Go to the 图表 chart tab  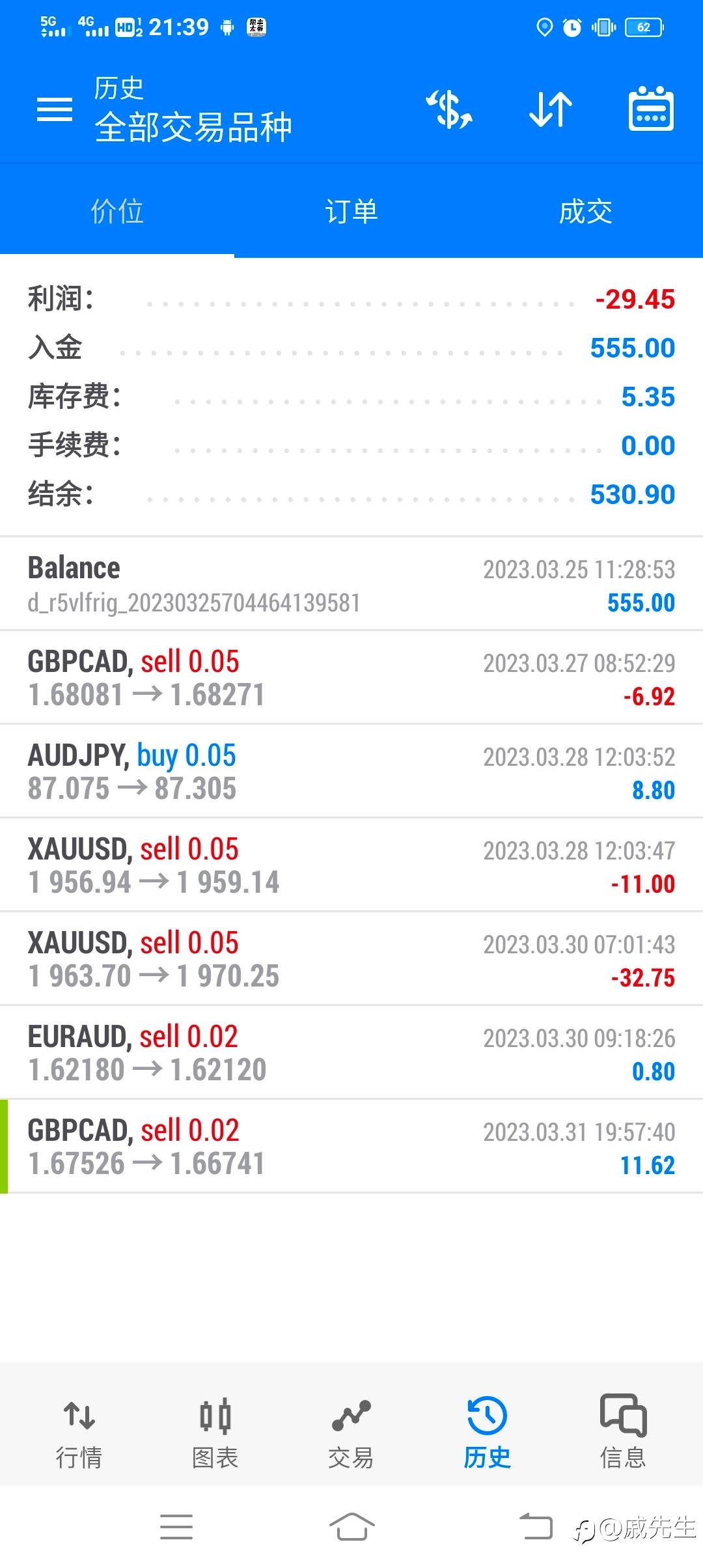pos(215,1433)
